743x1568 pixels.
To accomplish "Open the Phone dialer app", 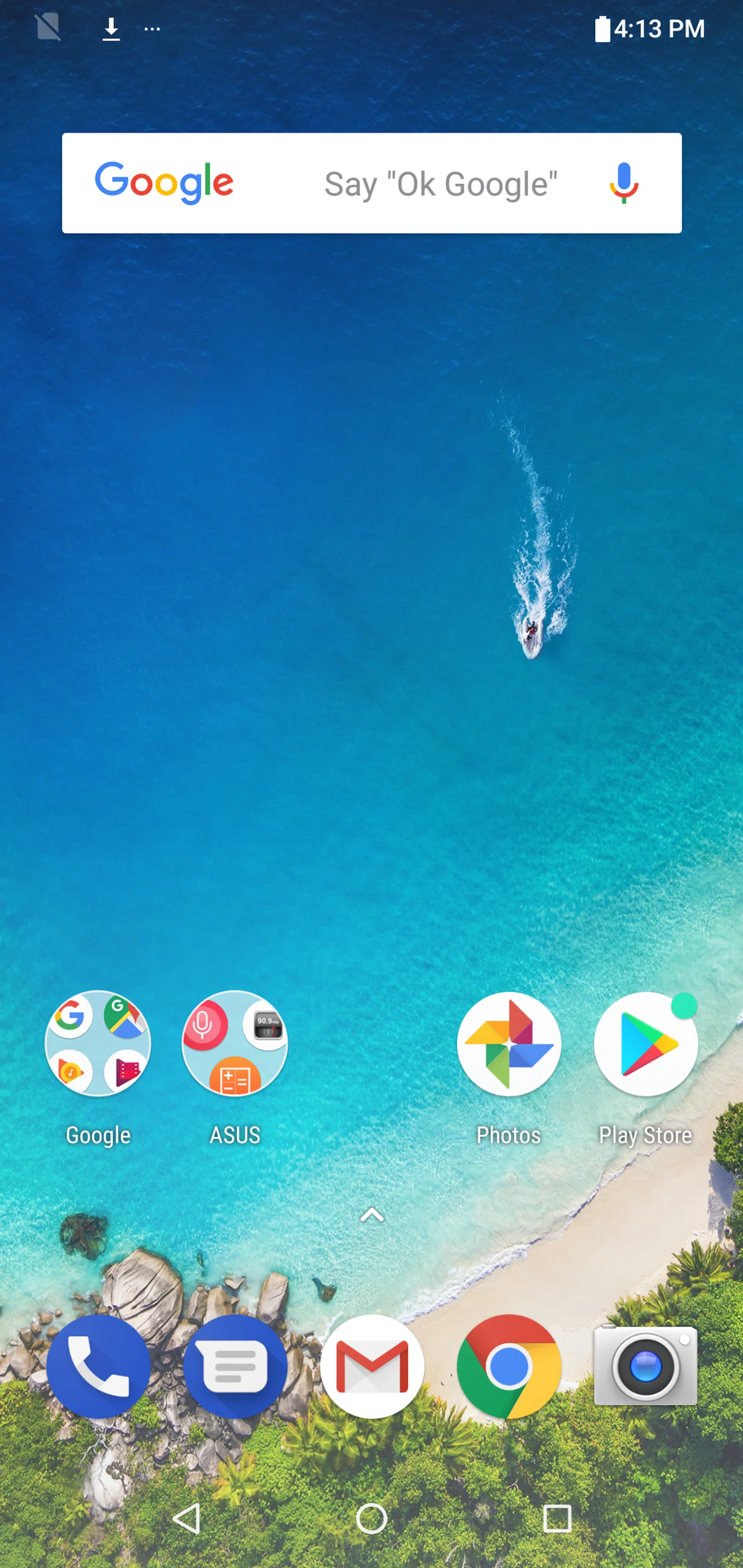I will click(98, 1366).
